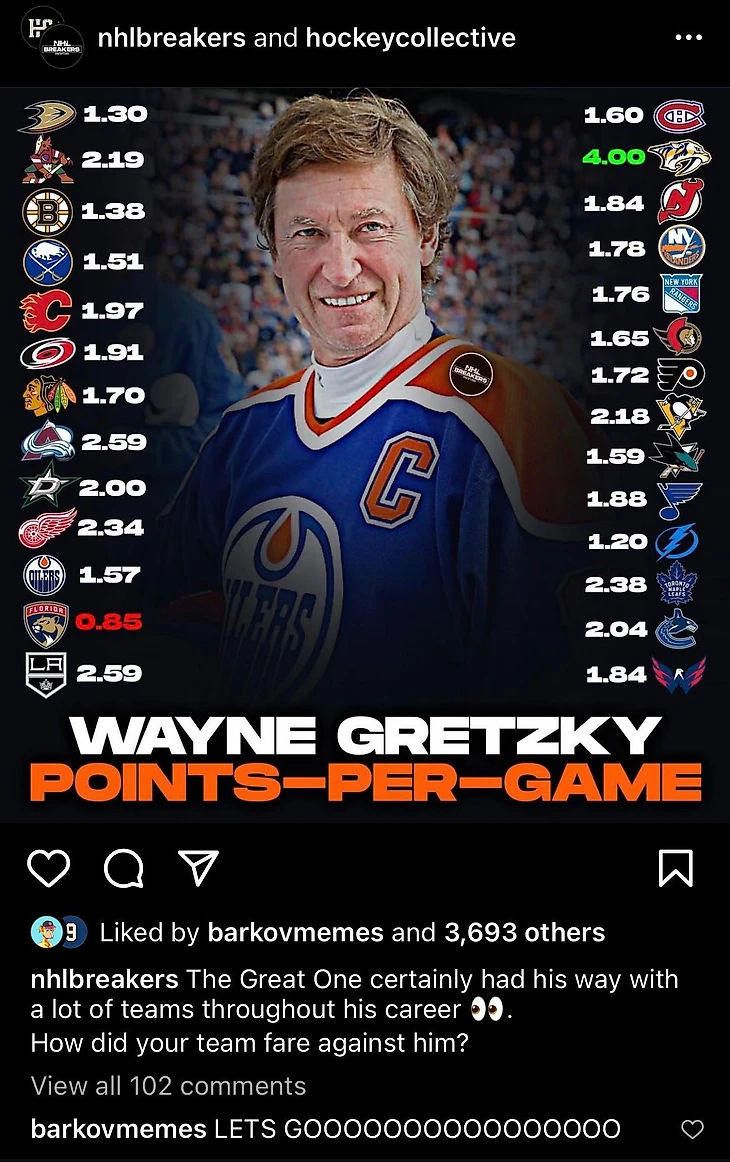Open nhlbreakers username in the caption
The height and width of the screenshot is (1162, 730).
pos(105,979)
